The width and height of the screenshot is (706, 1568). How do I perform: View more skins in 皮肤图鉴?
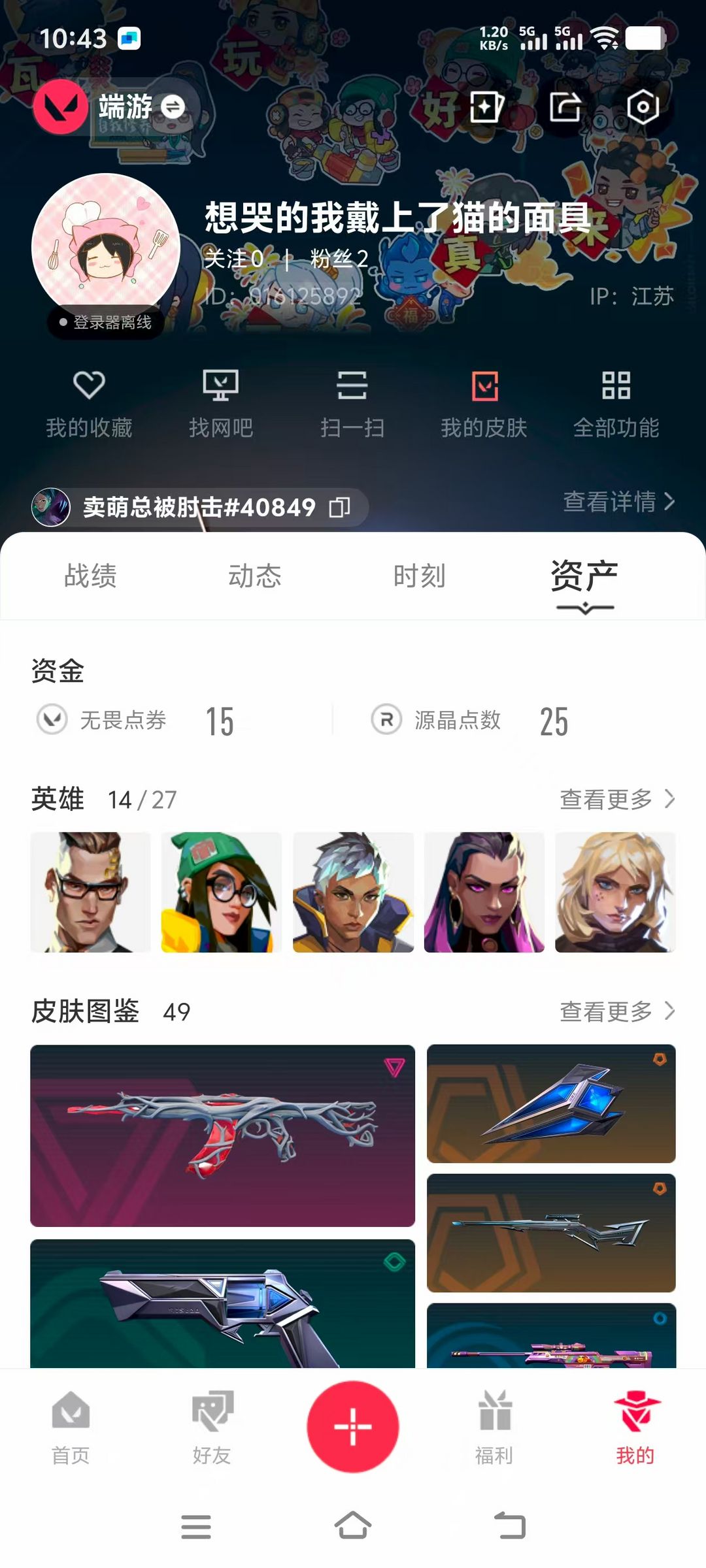(616, 1011)
